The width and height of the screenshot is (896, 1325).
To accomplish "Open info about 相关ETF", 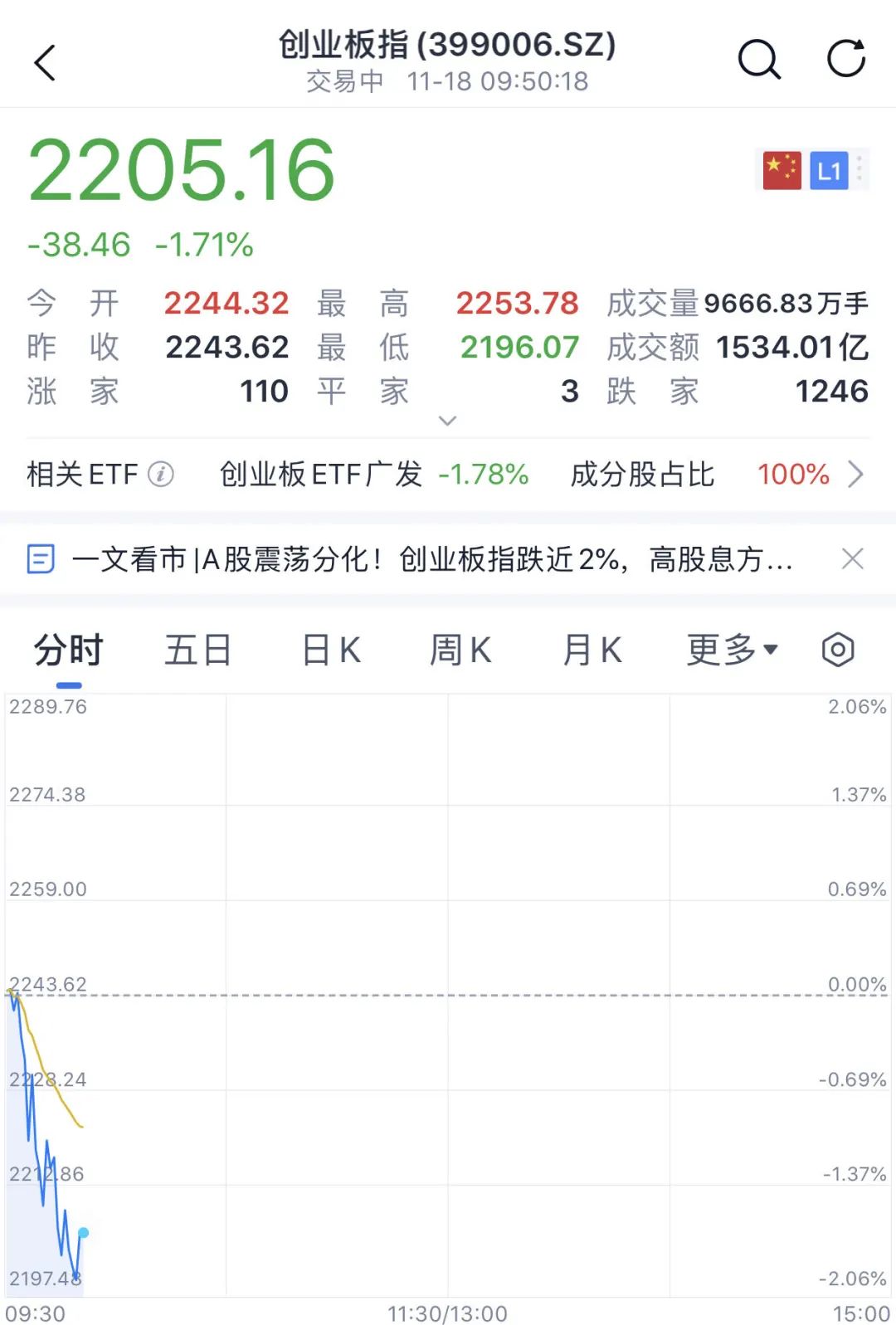I will pos(161,475).
